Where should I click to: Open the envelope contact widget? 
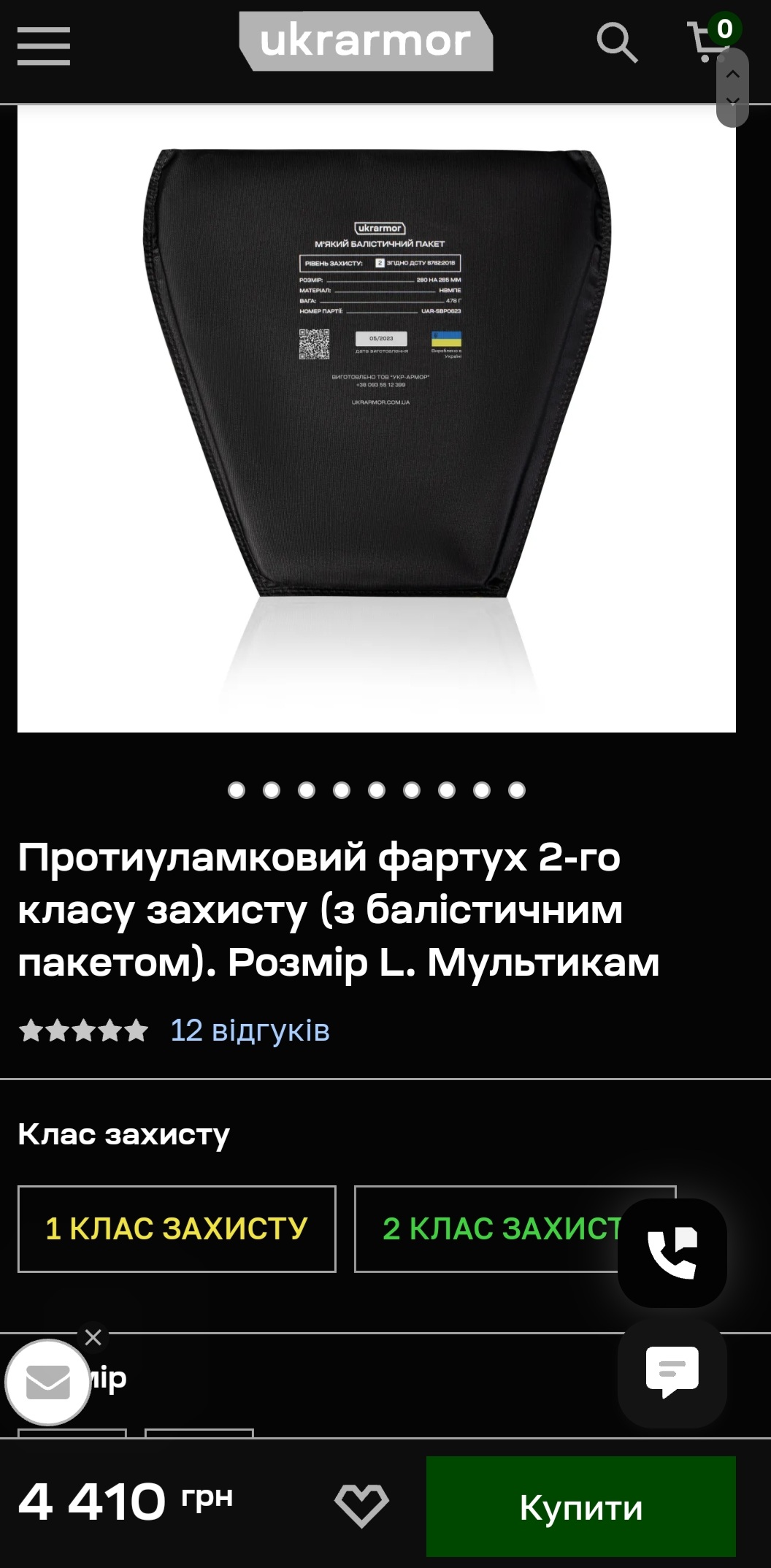[48, 1382]
